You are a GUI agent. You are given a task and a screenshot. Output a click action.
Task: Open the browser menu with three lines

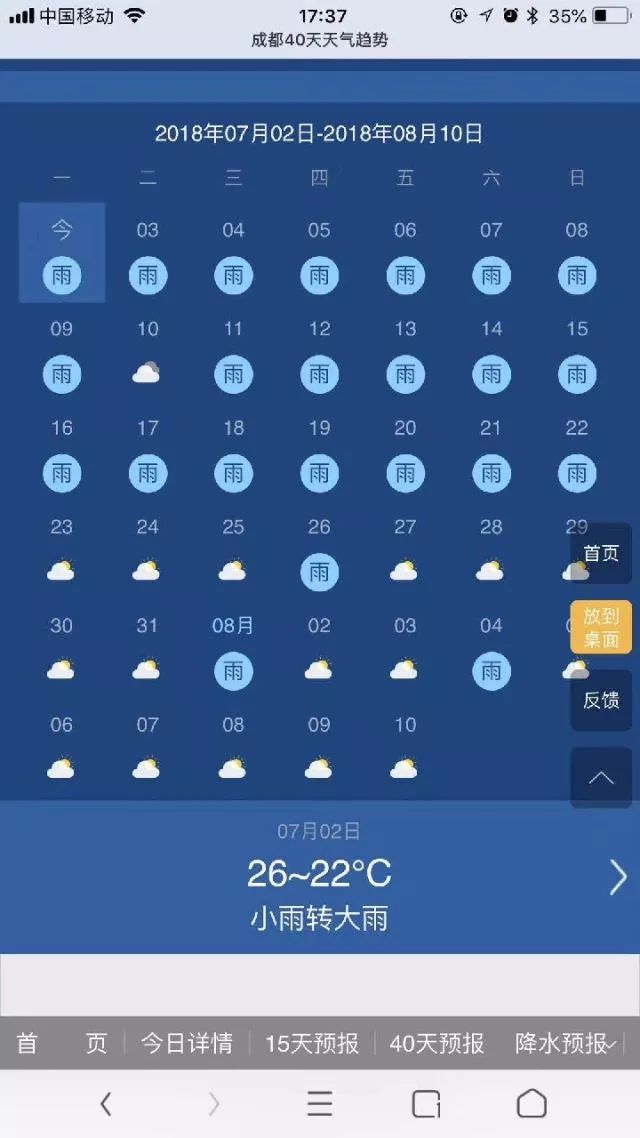click(320, 1103)
